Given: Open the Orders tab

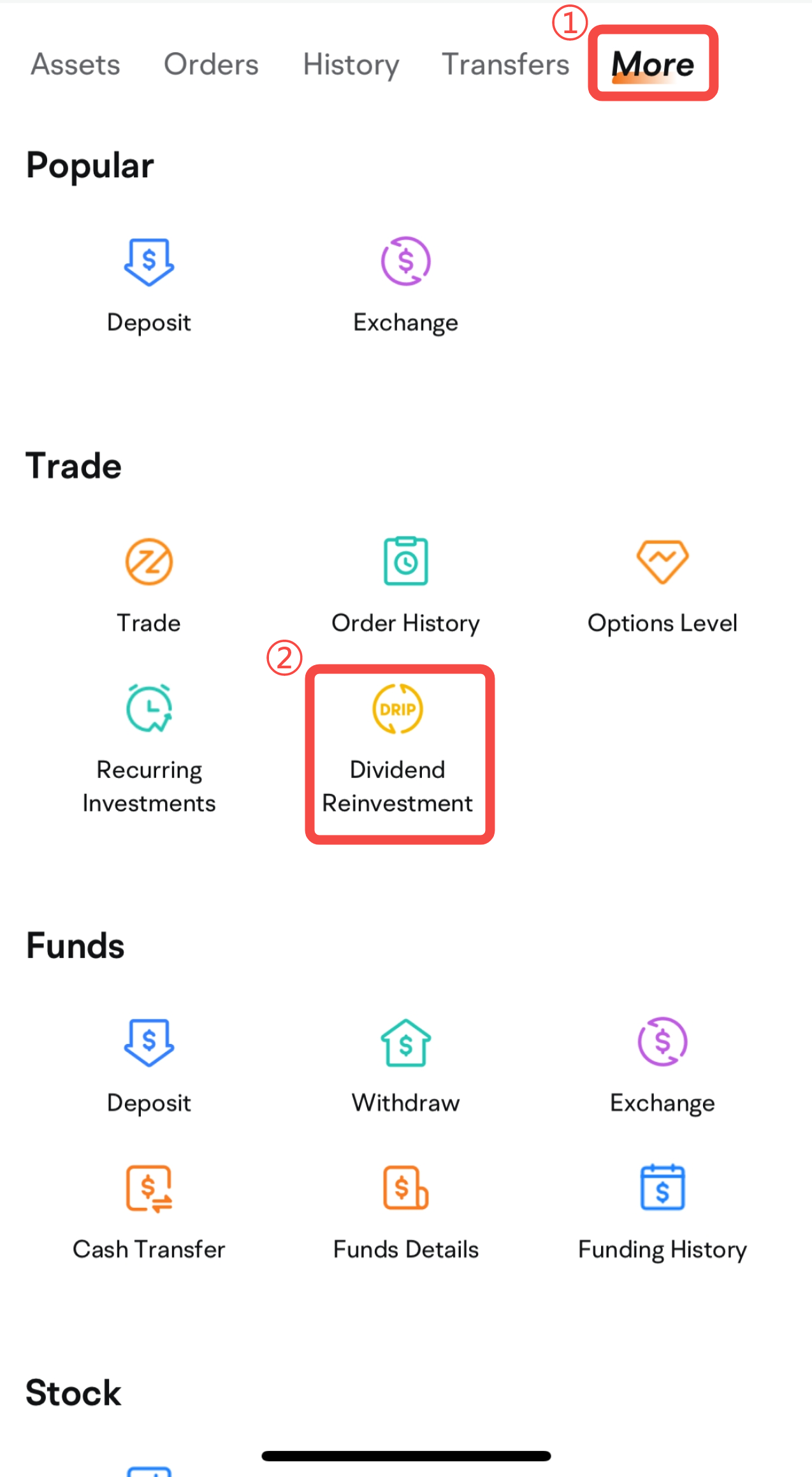Looking at the screenshot, I should point(211,64).
